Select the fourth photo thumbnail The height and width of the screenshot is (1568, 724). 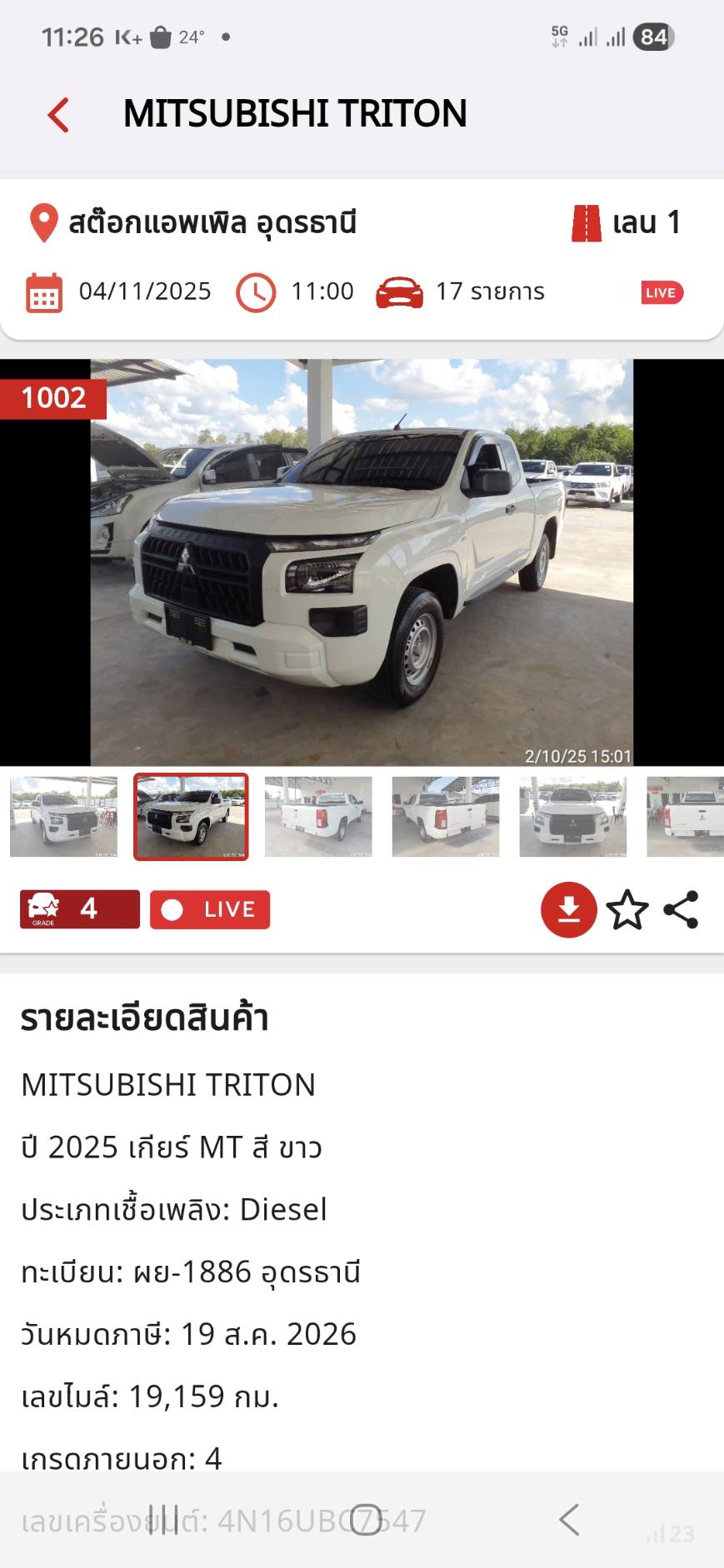pyautogui.click(x=446, y=816)
